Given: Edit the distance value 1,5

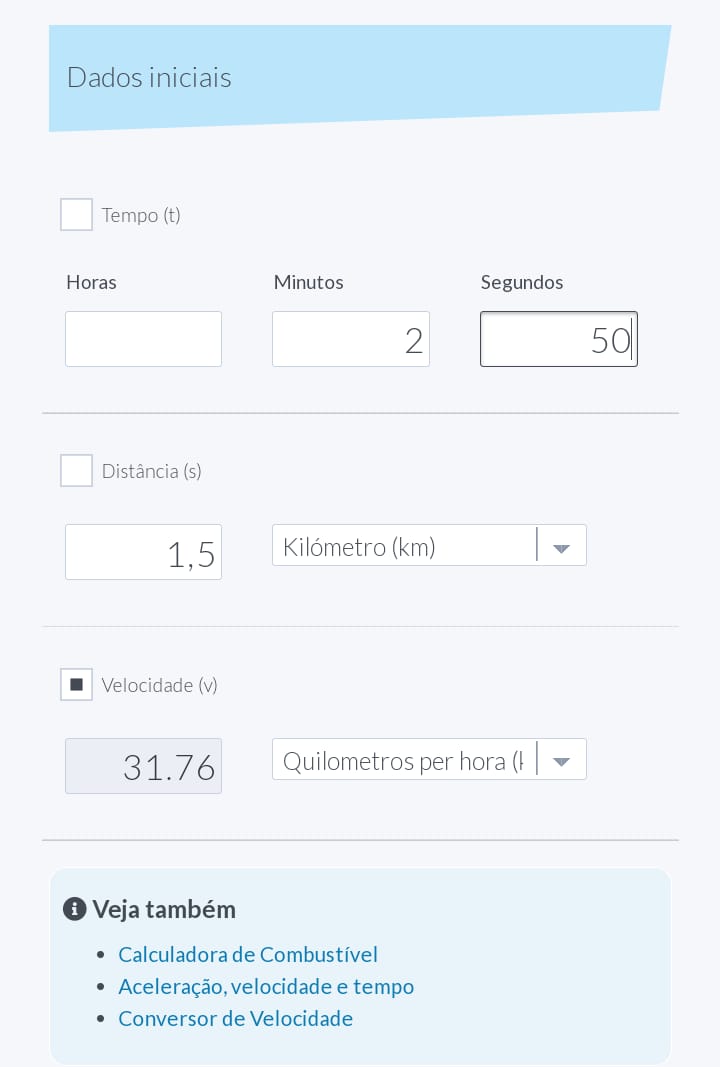Looking at the screenshot, I should pos(143,552).
